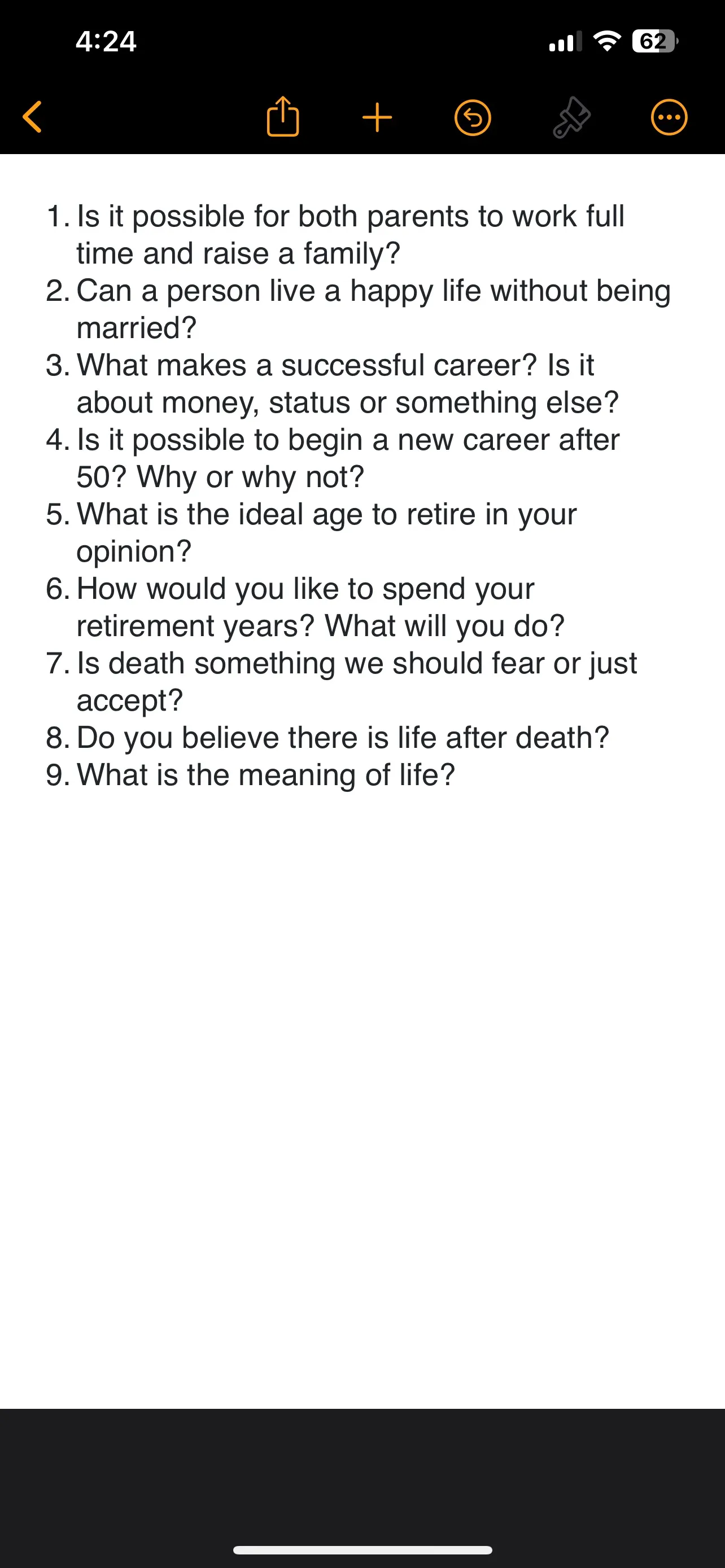Viewport: 725px width, 1568px height.
Task: Open the insert plus menu
Action: point(377,117)
